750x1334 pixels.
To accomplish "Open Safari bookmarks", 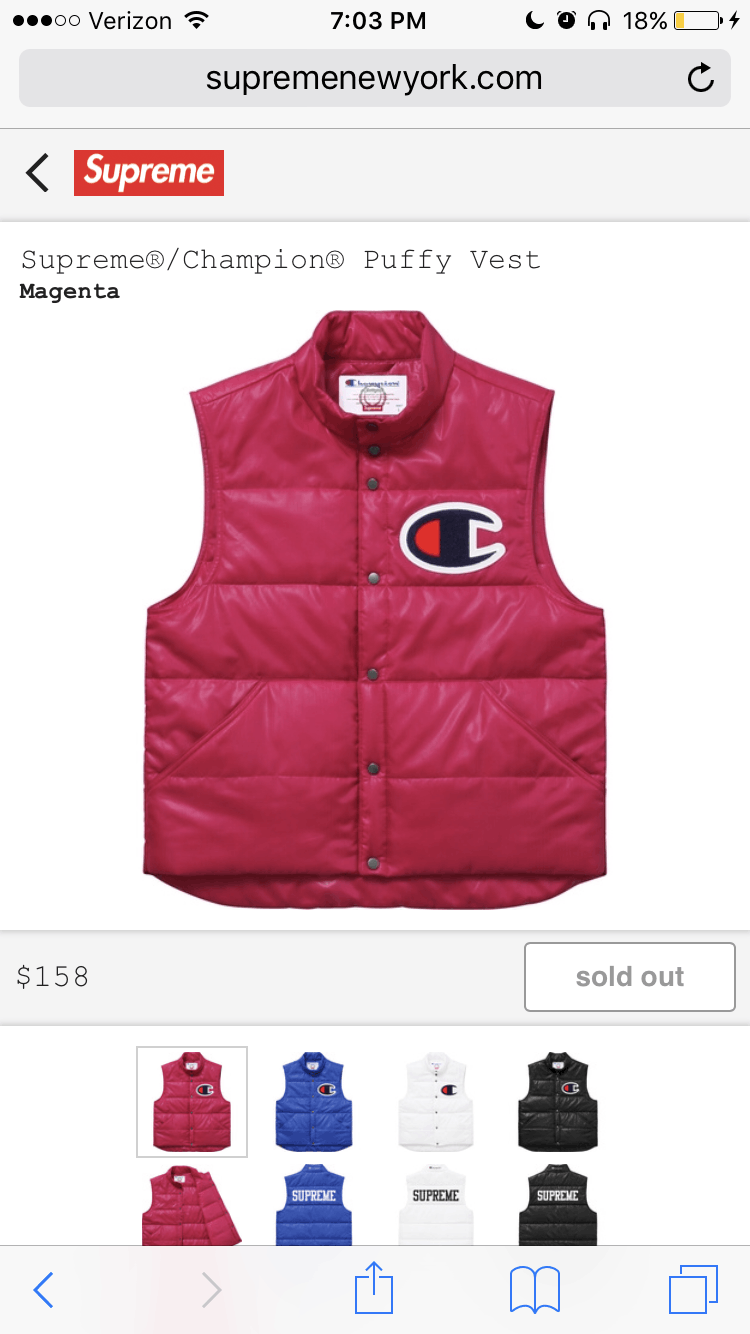I will (x=534, y=1290).
